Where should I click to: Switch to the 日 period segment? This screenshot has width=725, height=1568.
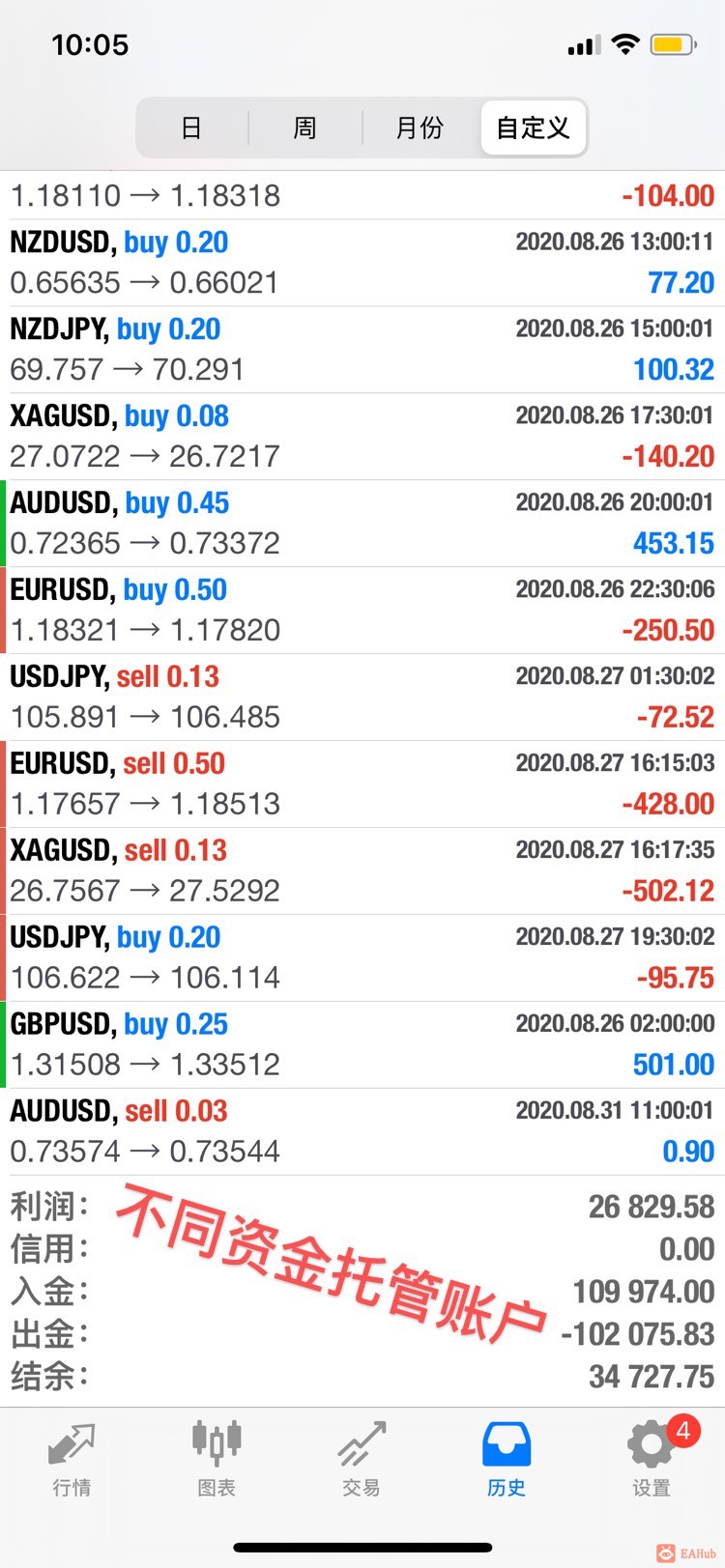[x=191, y=128]
